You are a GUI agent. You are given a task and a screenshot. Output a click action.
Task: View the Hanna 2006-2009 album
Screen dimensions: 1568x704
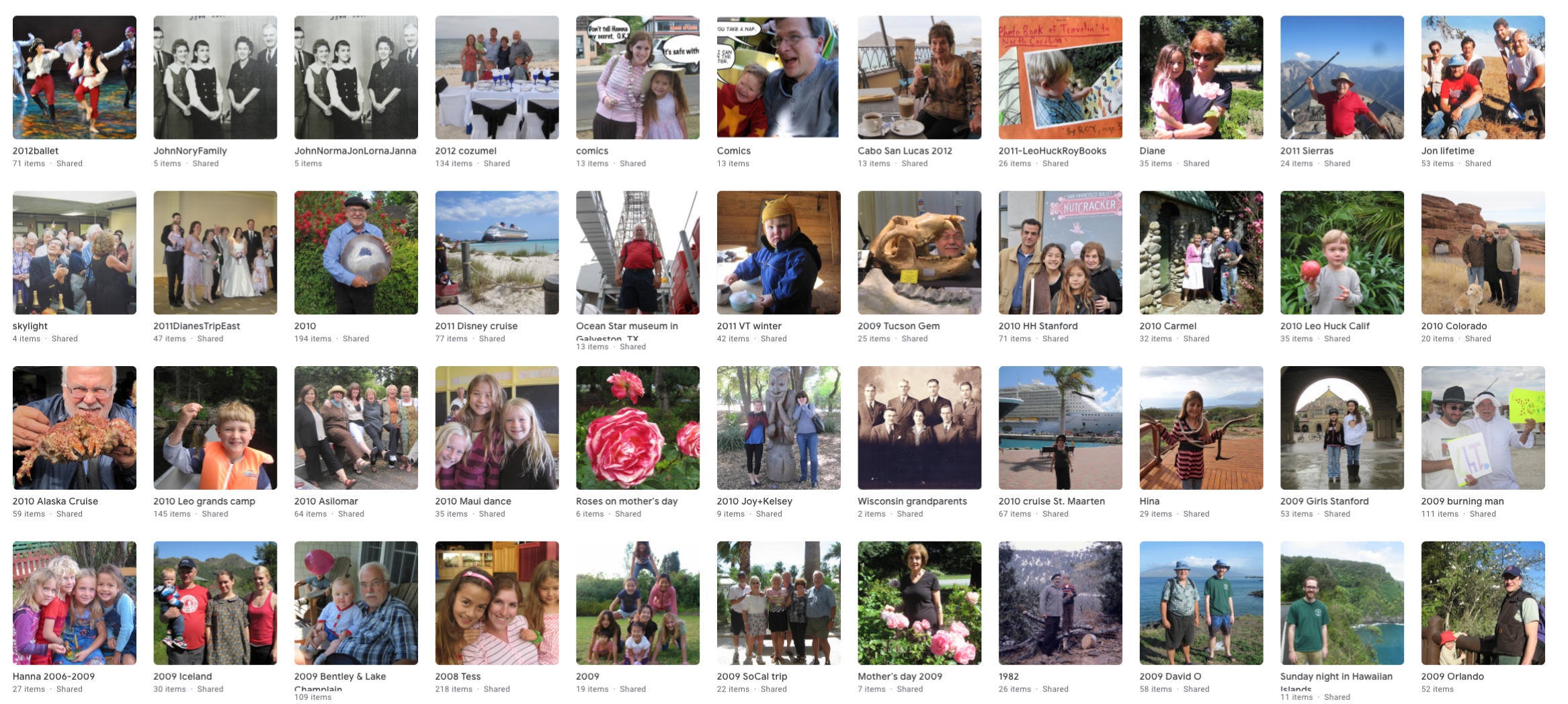[x=74, y=603]
